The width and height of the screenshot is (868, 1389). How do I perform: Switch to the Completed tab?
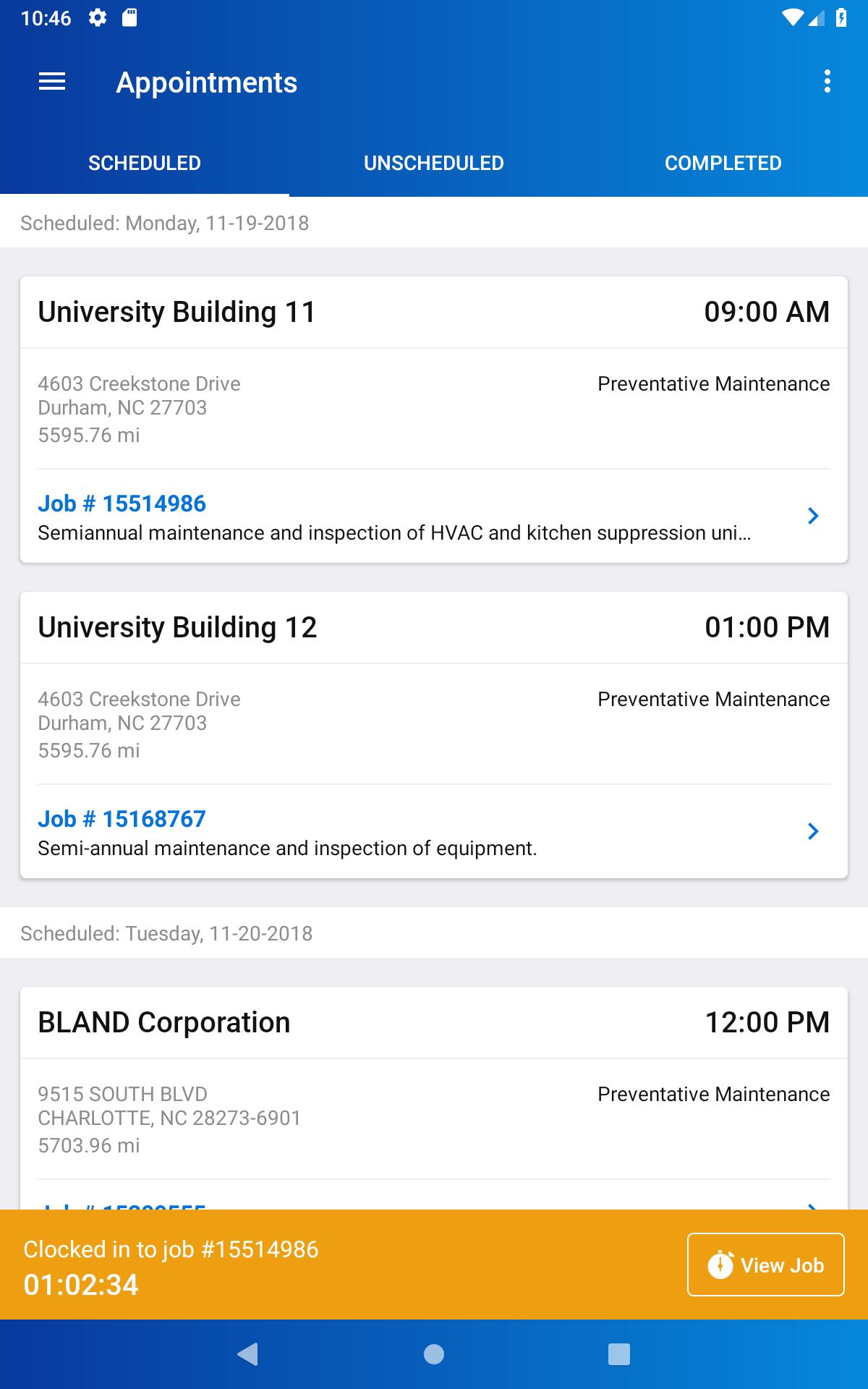(x=723, y=163)
